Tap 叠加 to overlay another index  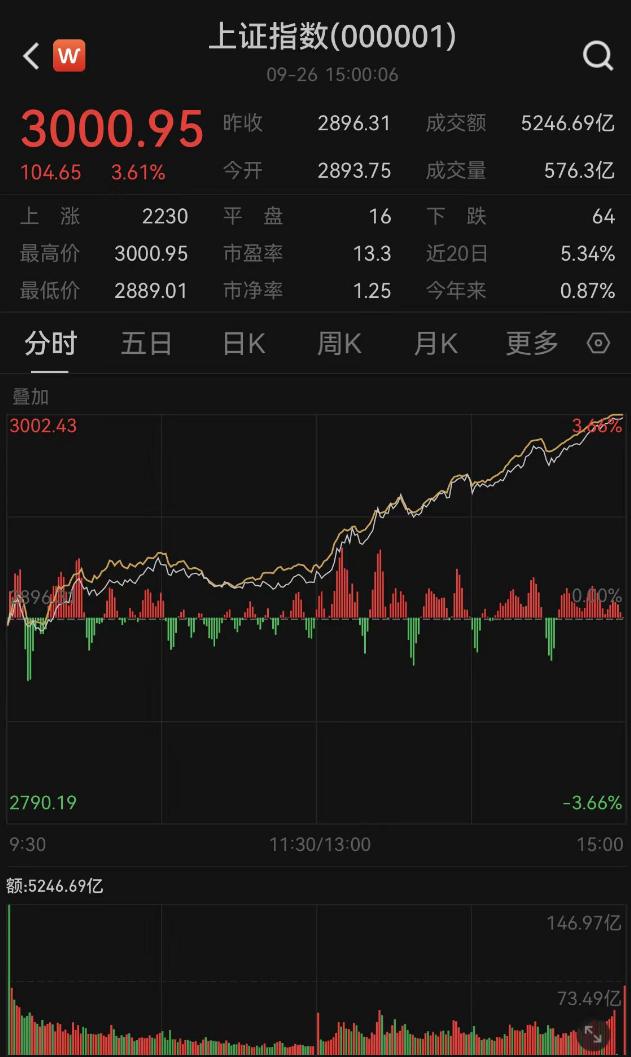[30, 397]
